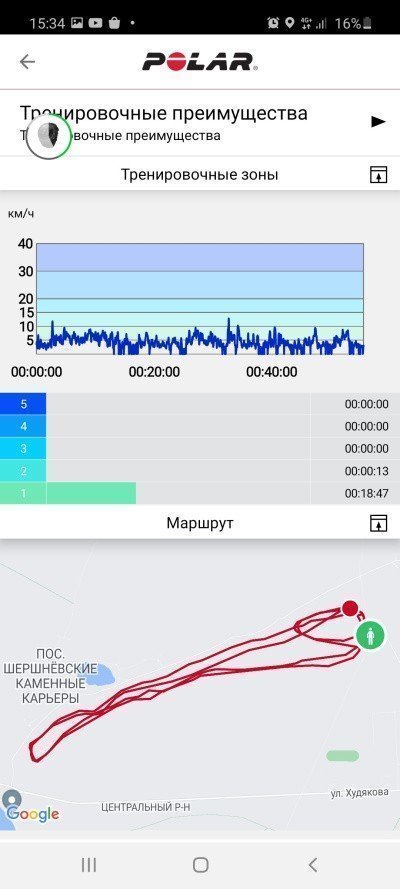The height and width of the screenshot is (889, 400).
Task: Tap the system back button
Action: [x=312, y=865]
